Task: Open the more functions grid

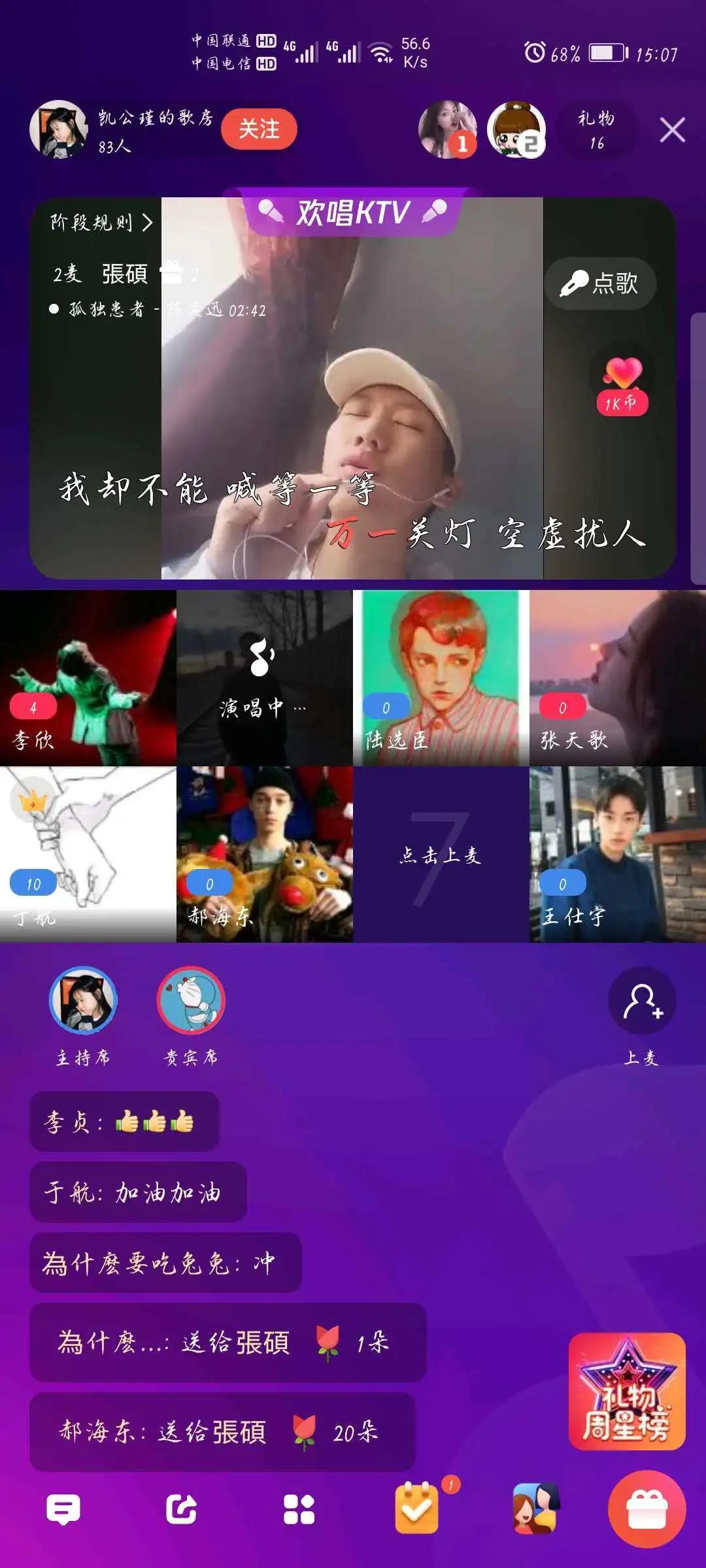Action: pyautogui.click(x=299, y=1509)
